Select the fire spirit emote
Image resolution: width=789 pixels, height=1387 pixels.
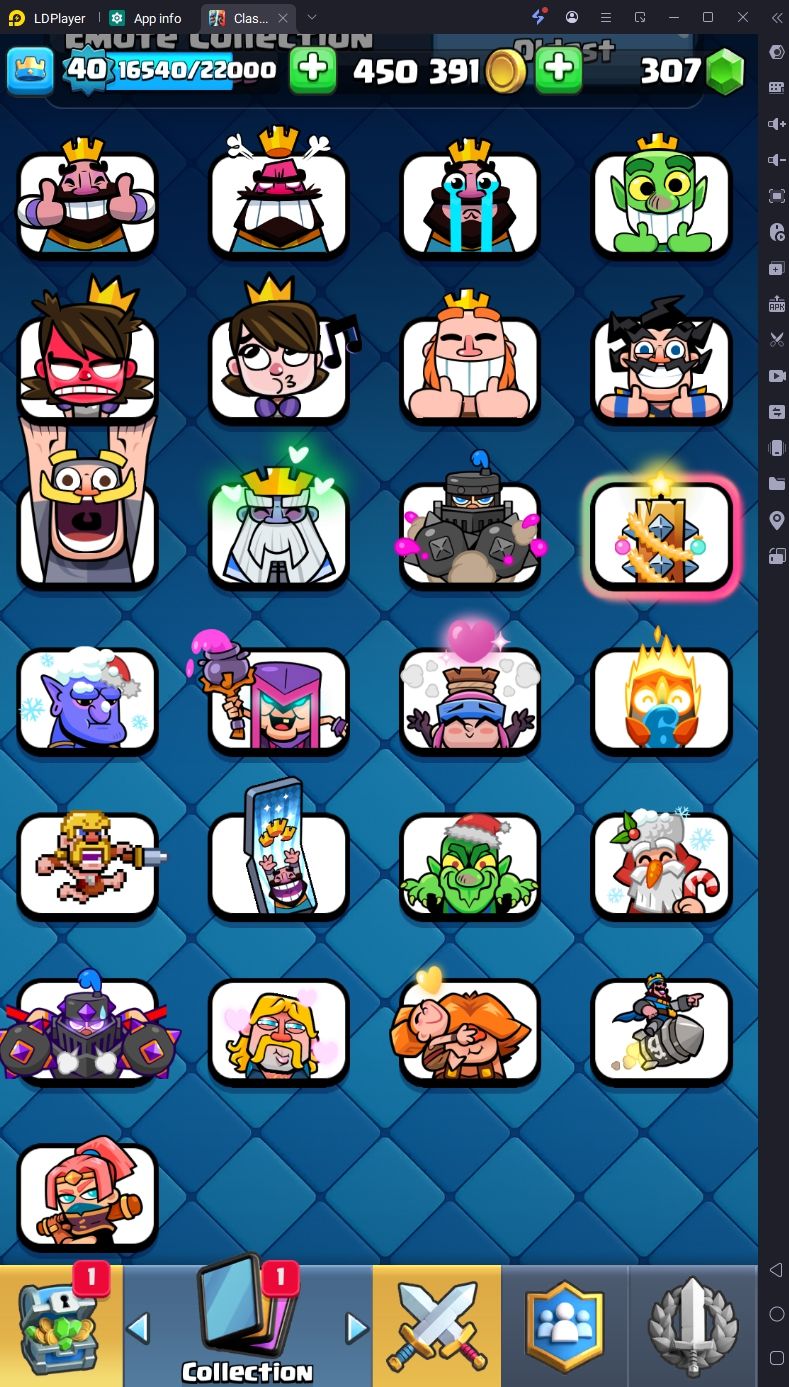click(662, 698)
